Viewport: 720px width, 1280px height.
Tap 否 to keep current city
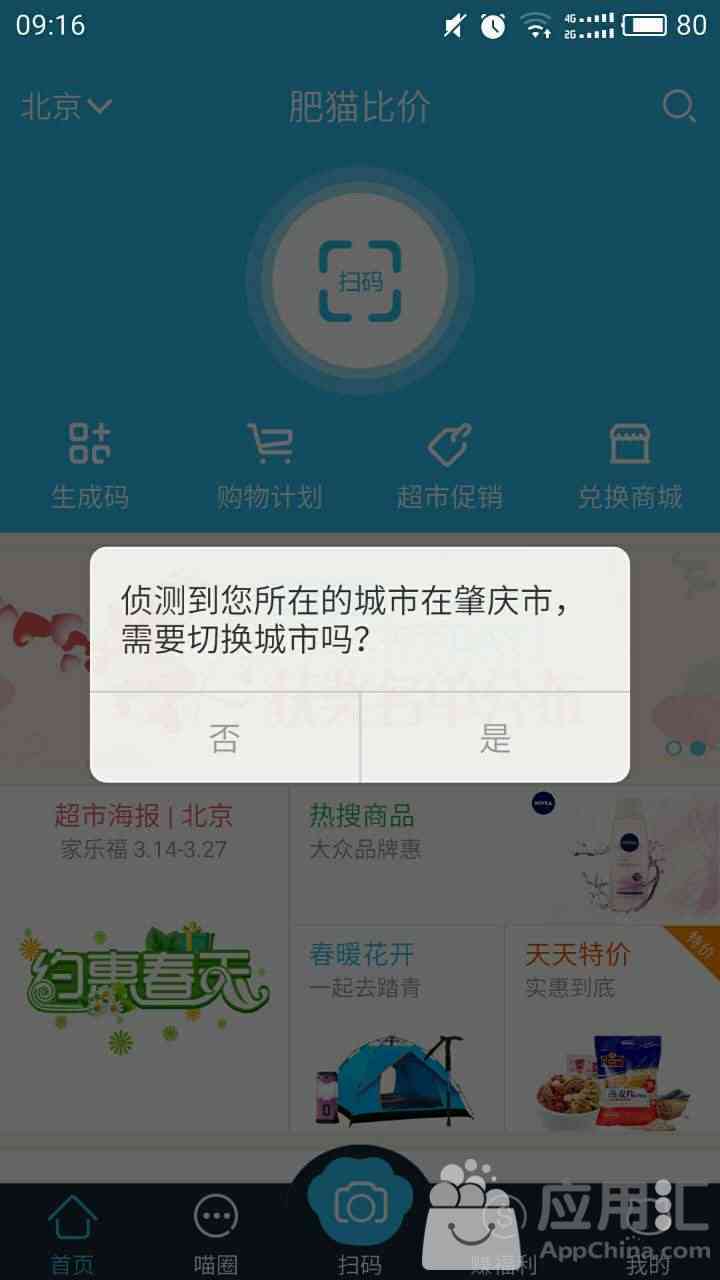coord(225,738)
